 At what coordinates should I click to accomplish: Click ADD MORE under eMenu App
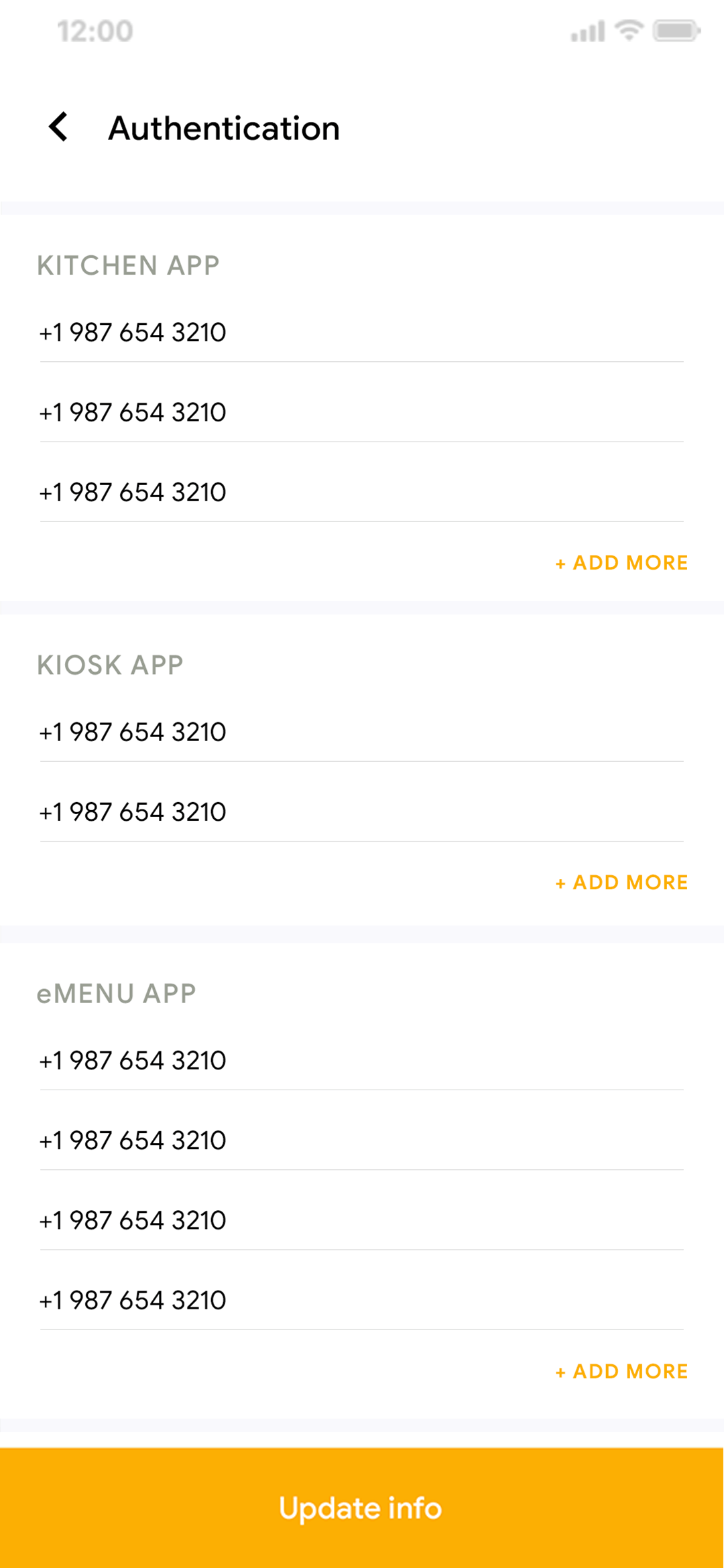click(x=621, y=1371)
